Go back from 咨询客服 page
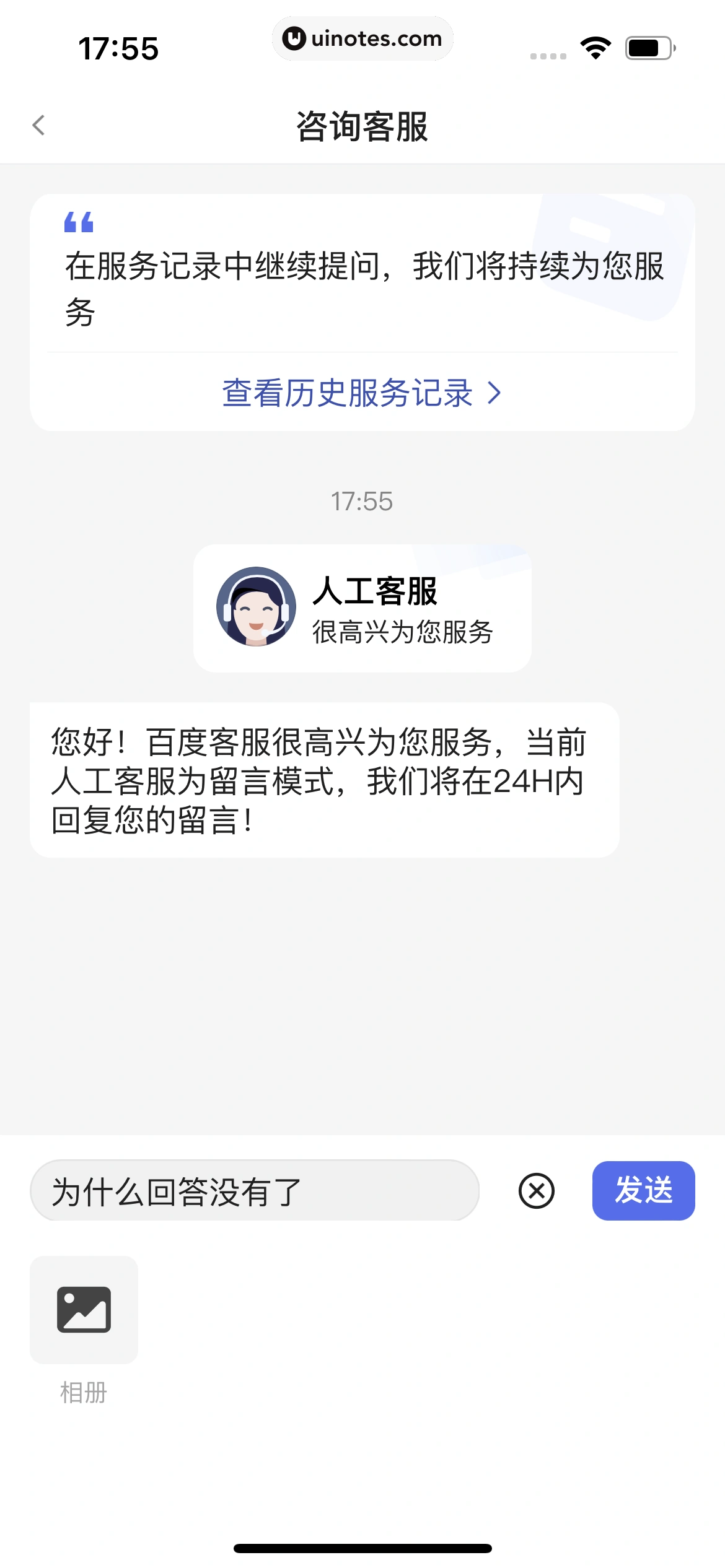 (39, 126)
